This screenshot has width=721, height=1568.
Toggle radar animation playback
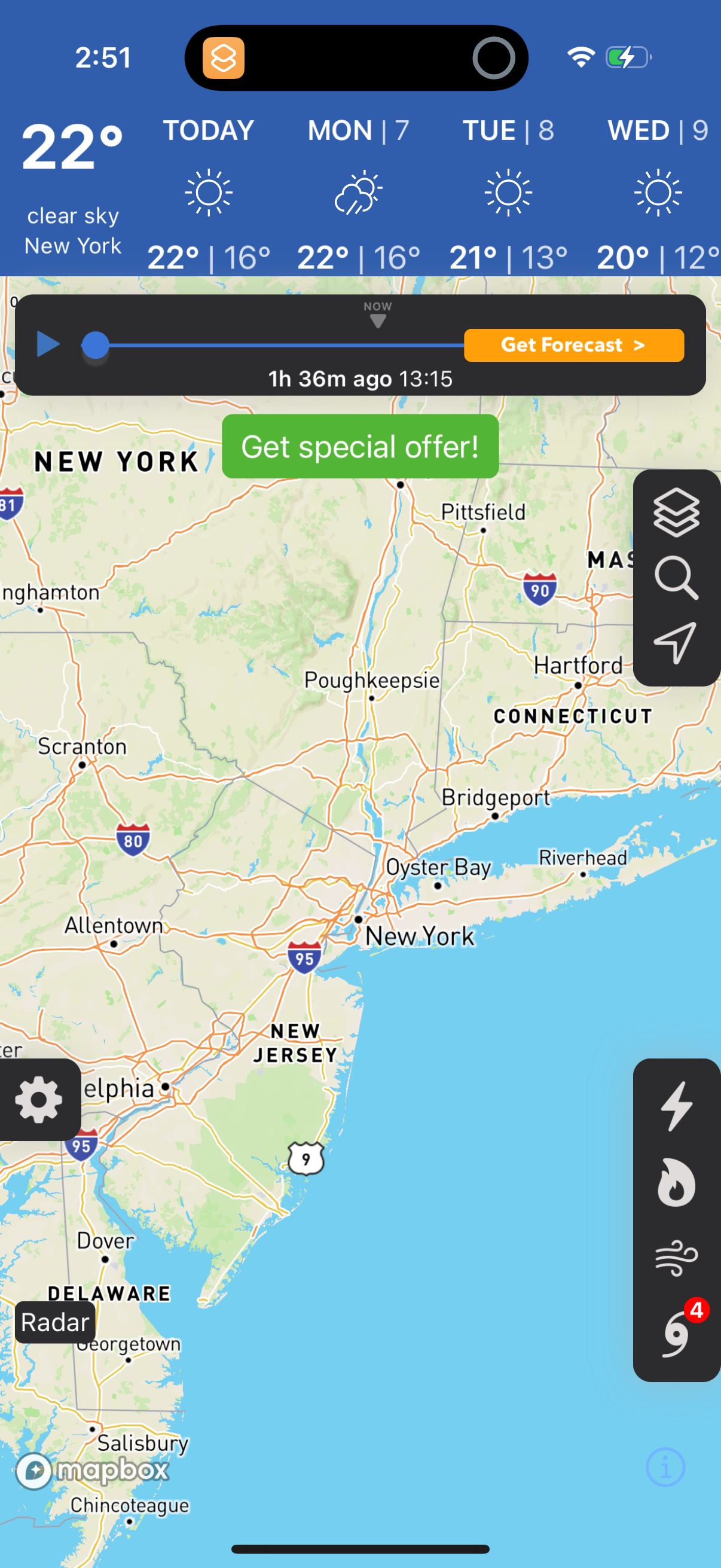[x=47, y=344]
